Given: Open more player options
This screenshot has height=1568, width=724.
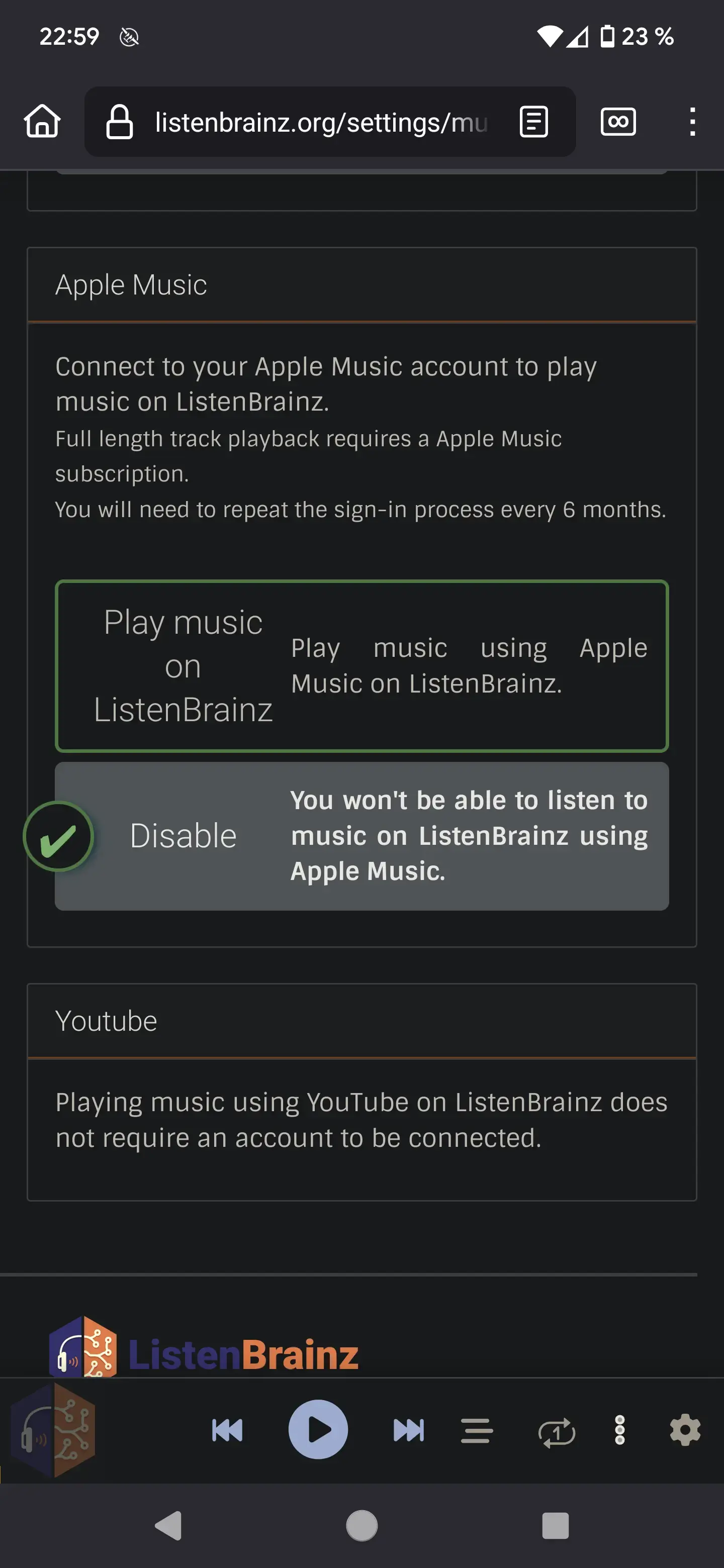Looking at the screenshot, I should [620, 1430].
